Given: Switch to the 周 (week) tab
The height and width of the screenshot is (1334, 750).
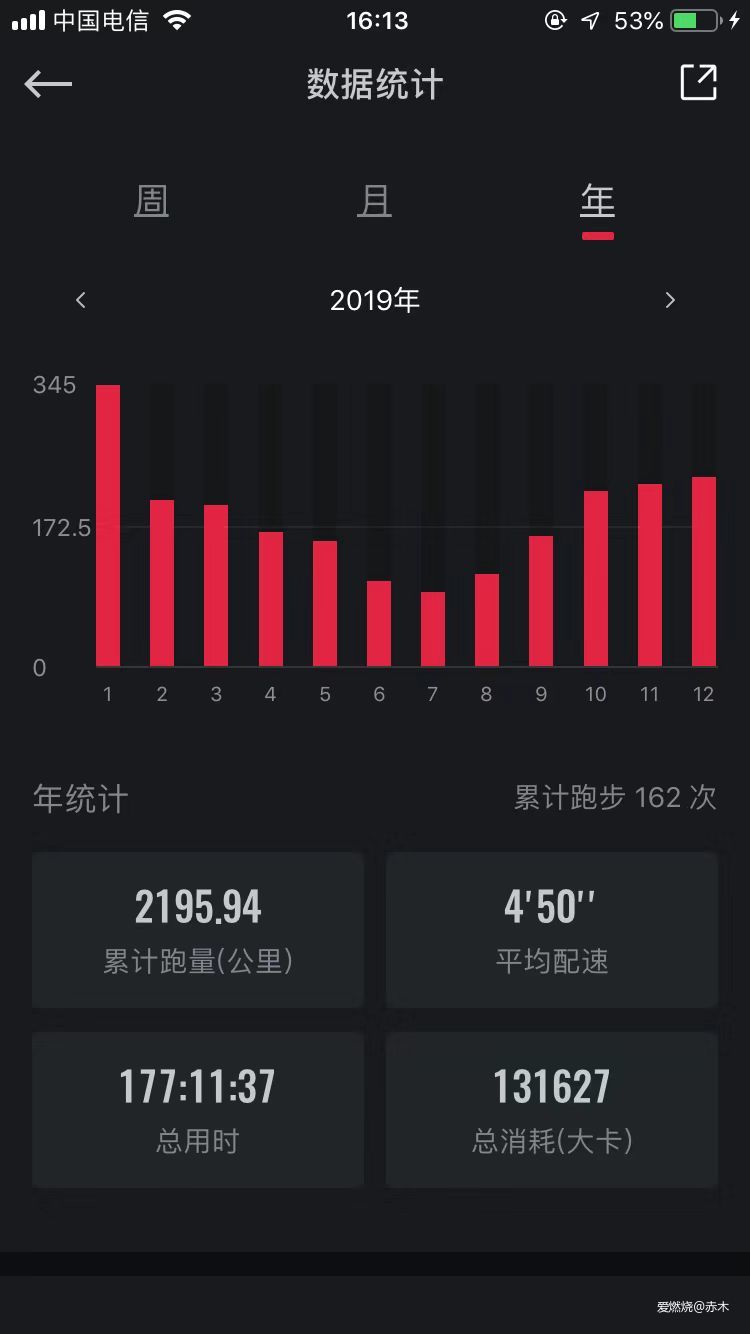Looking at the screenshot, I should point(150,202).
